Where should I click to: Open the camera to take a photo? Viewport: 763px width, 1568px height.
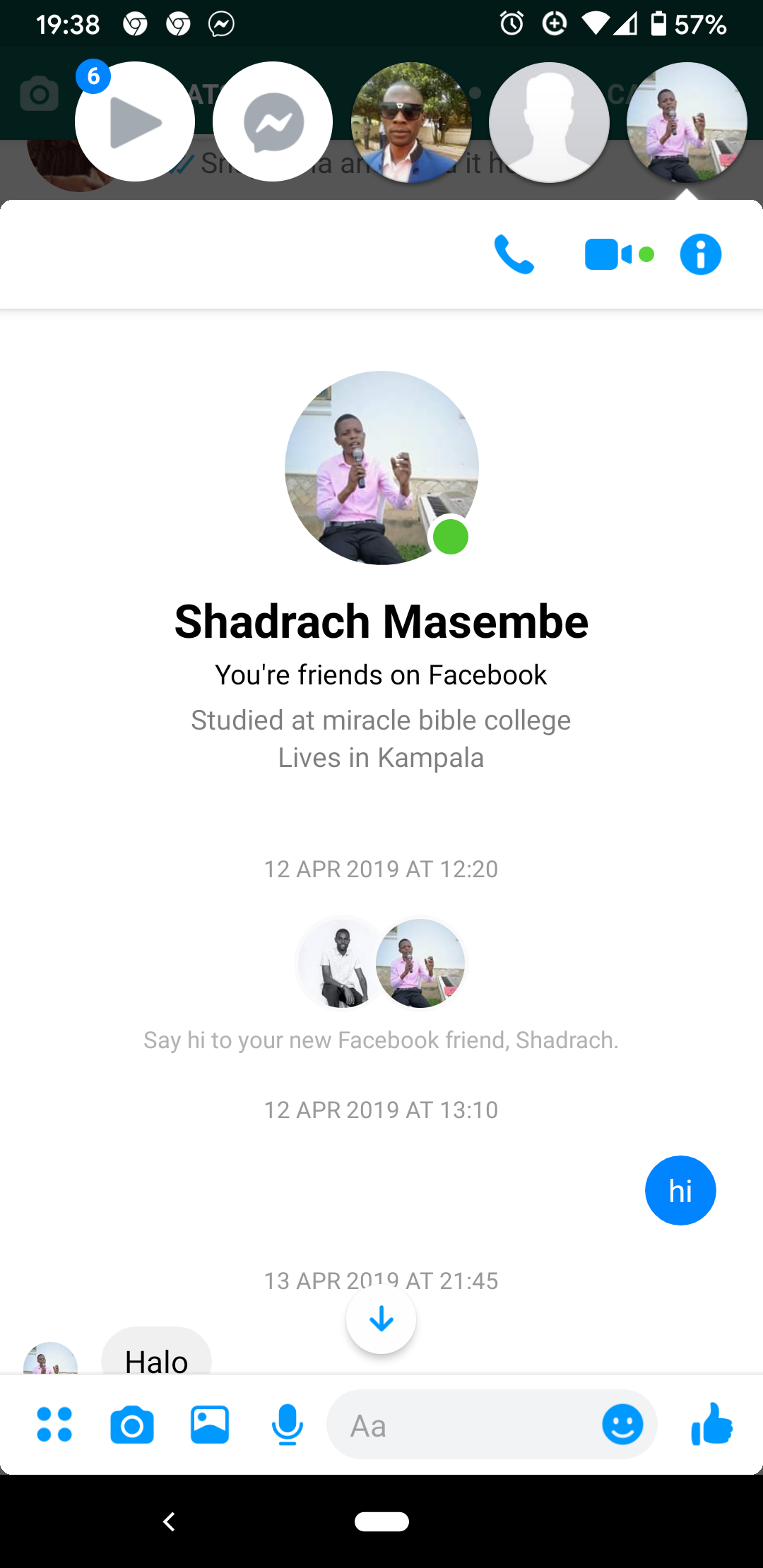132,1425
